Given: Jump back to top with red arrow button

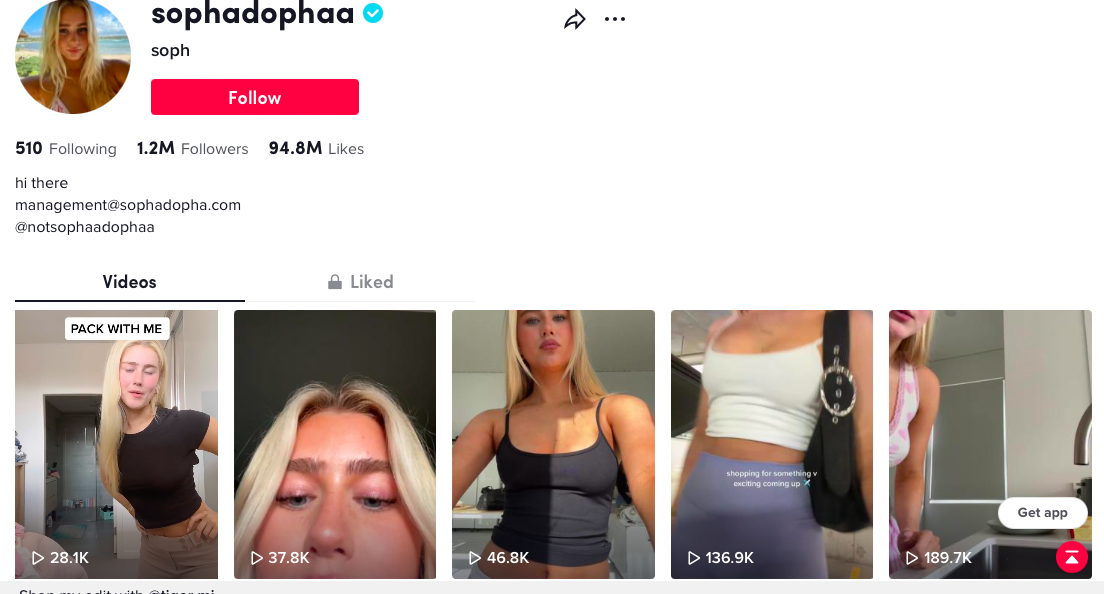Looking at the screenshot, I should (1071, 557).
